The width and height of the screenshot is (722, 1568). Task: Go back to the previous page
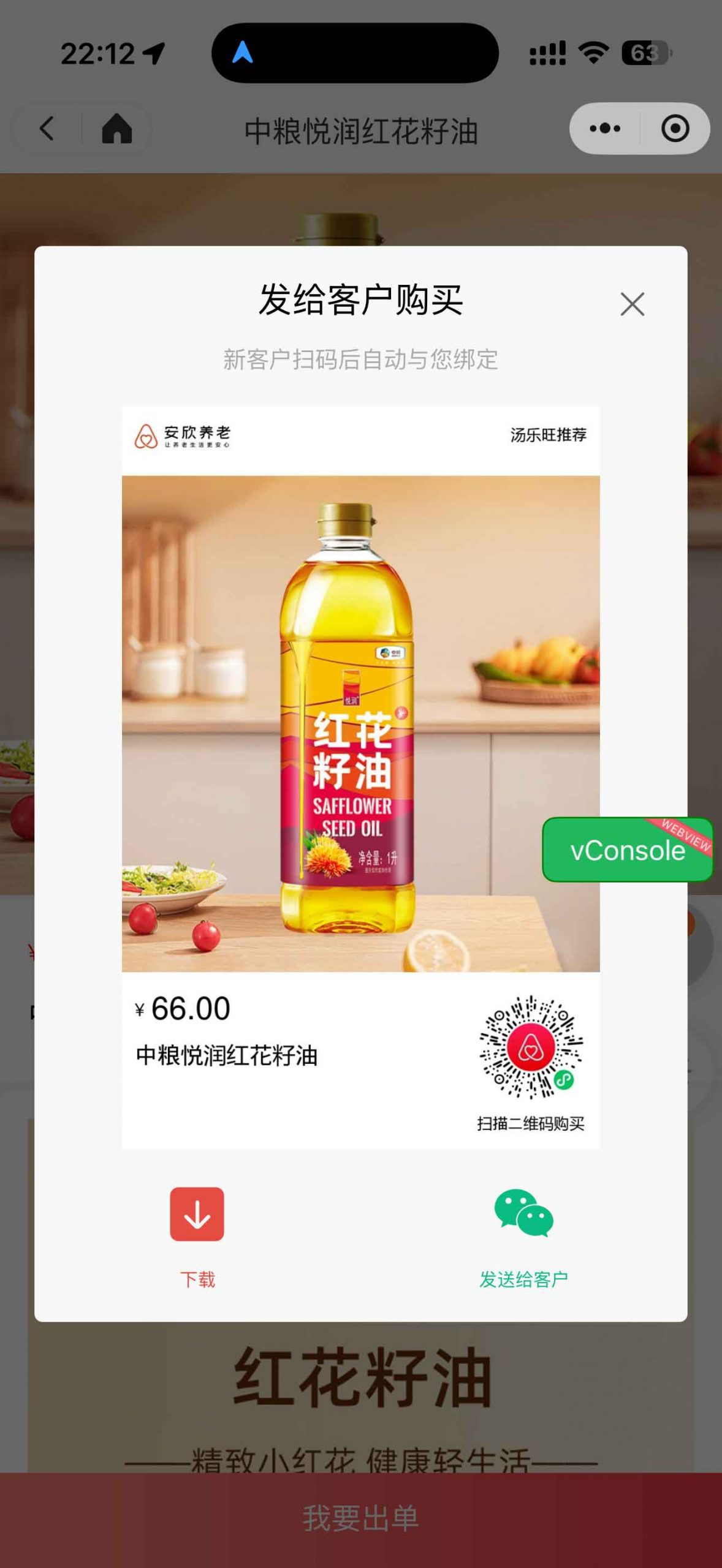click(x=47, y=129)
